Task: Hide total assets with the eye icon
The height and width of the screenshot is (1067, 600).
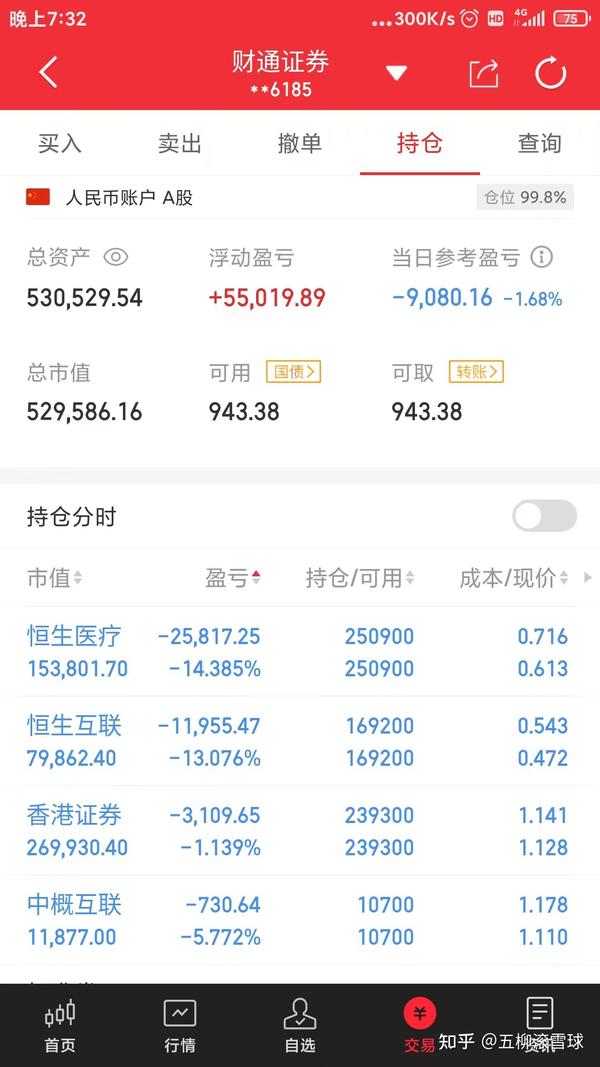Action: (x=116, y=257)
